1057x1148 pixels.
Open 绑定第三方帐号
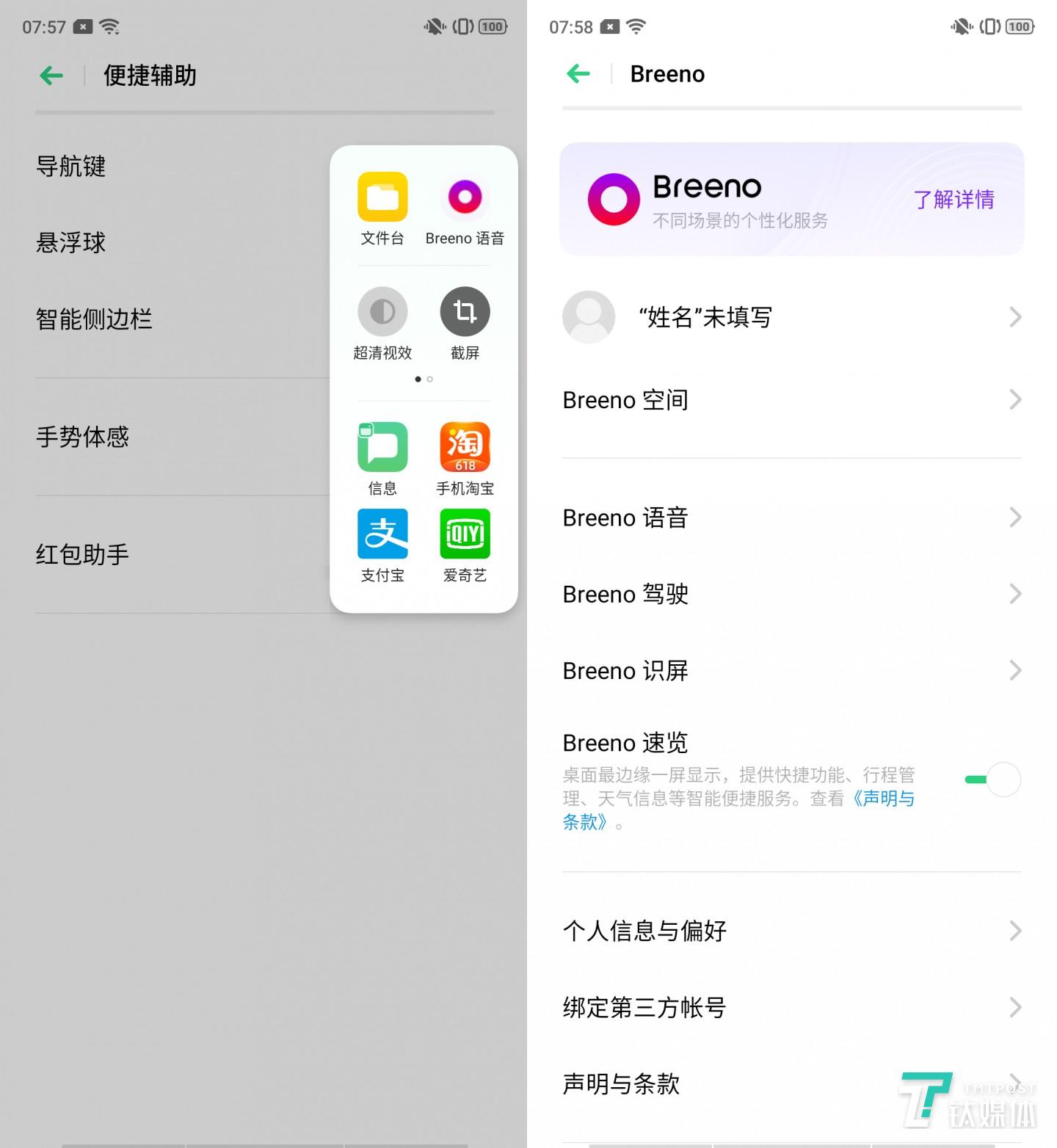coord(791,1007)
